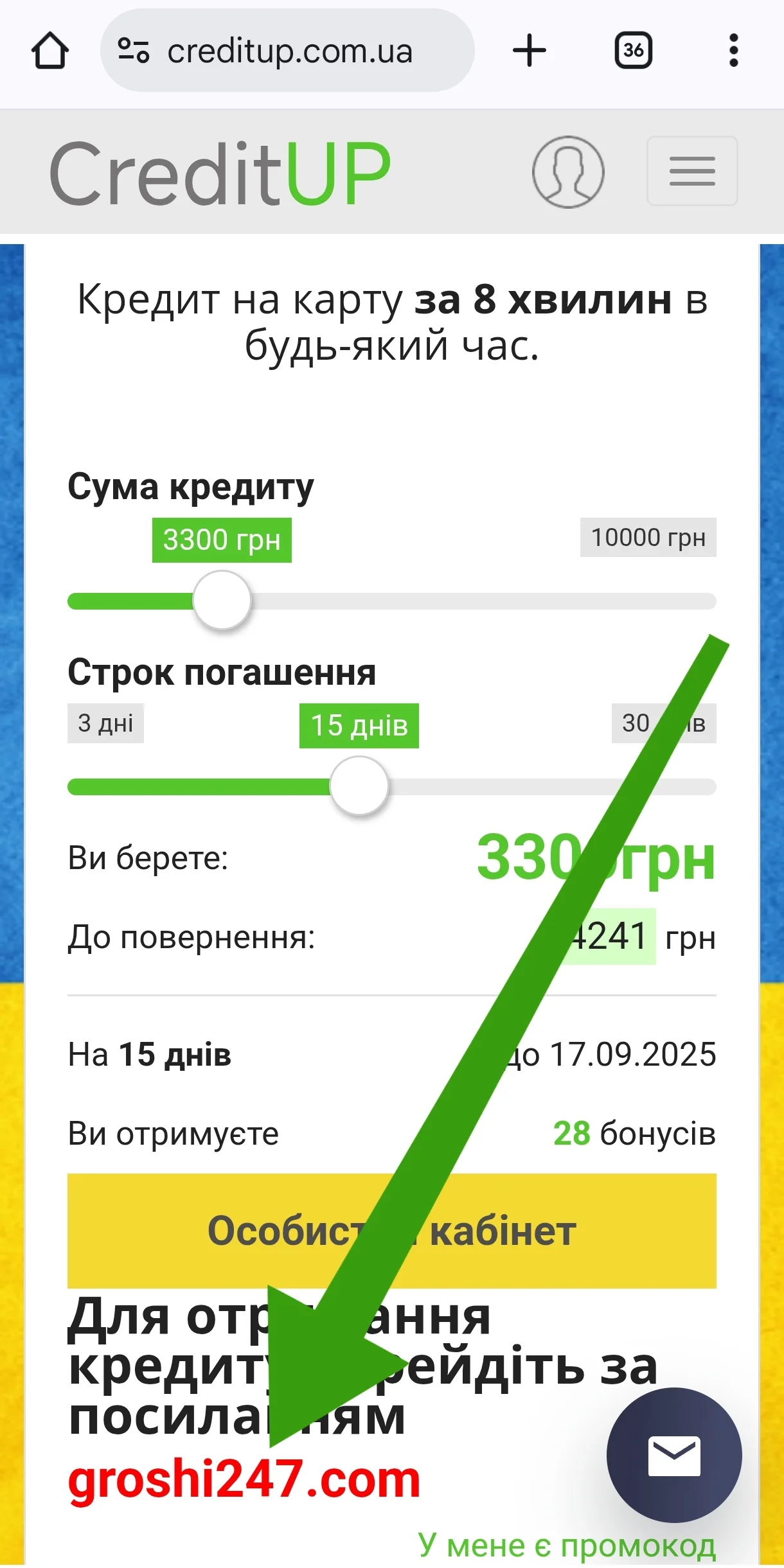Tap the У мене є промокод link
The image size is (784, 1568).
point(567,1546)
